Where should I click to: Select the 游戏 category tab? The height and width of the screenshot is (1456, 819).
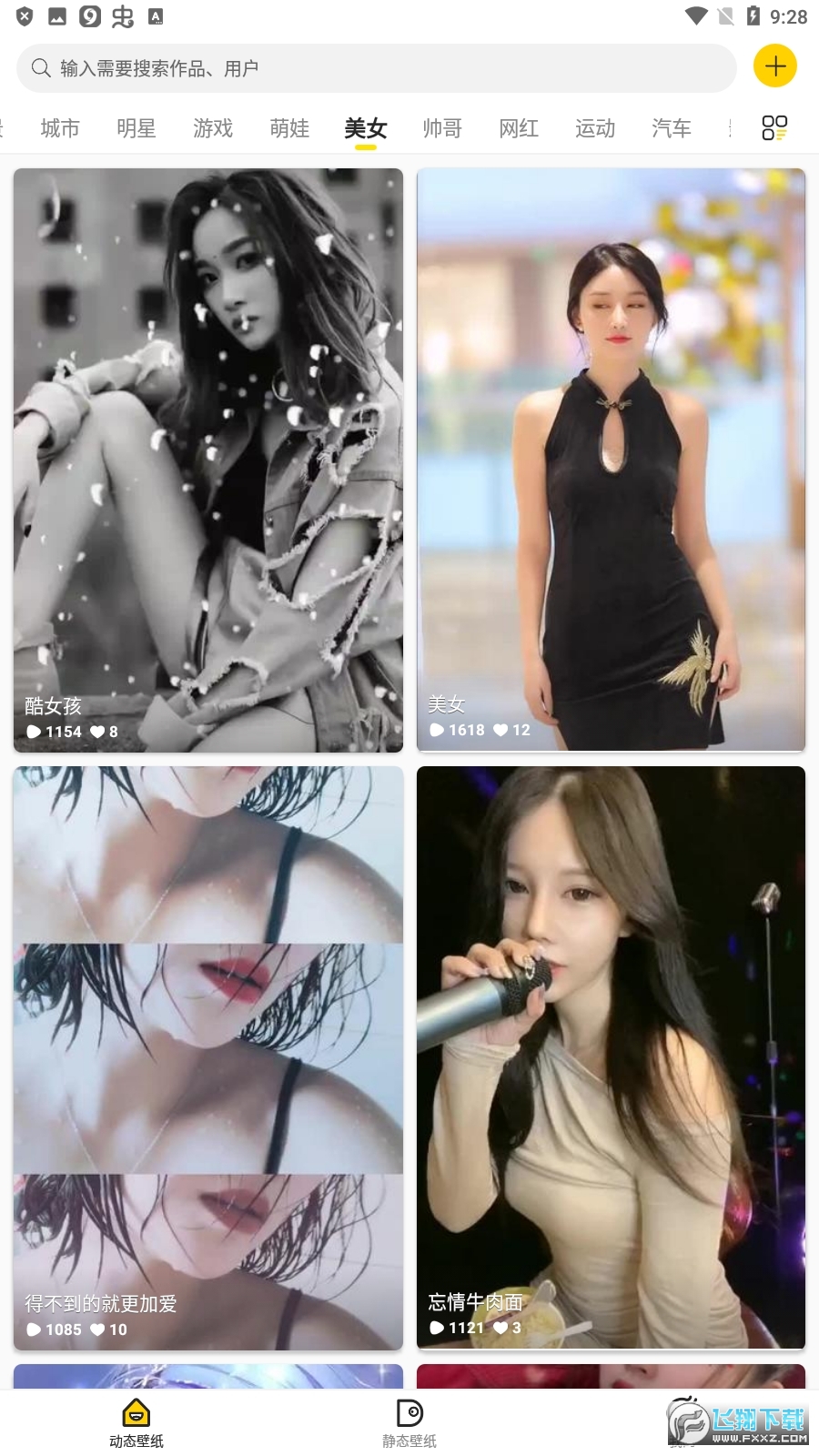click(x=213, y=128)
